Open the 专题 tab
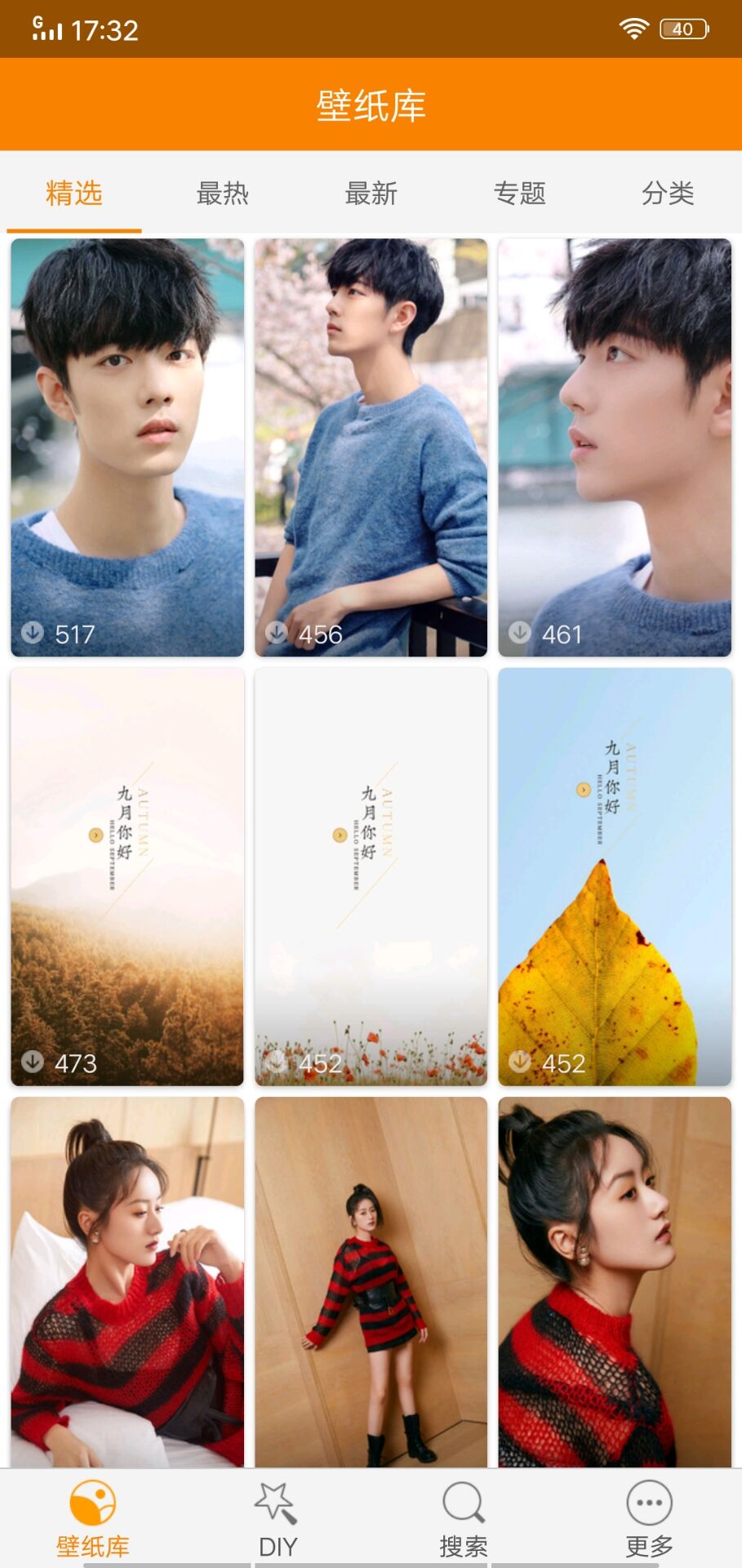 [x=519, y=194]
